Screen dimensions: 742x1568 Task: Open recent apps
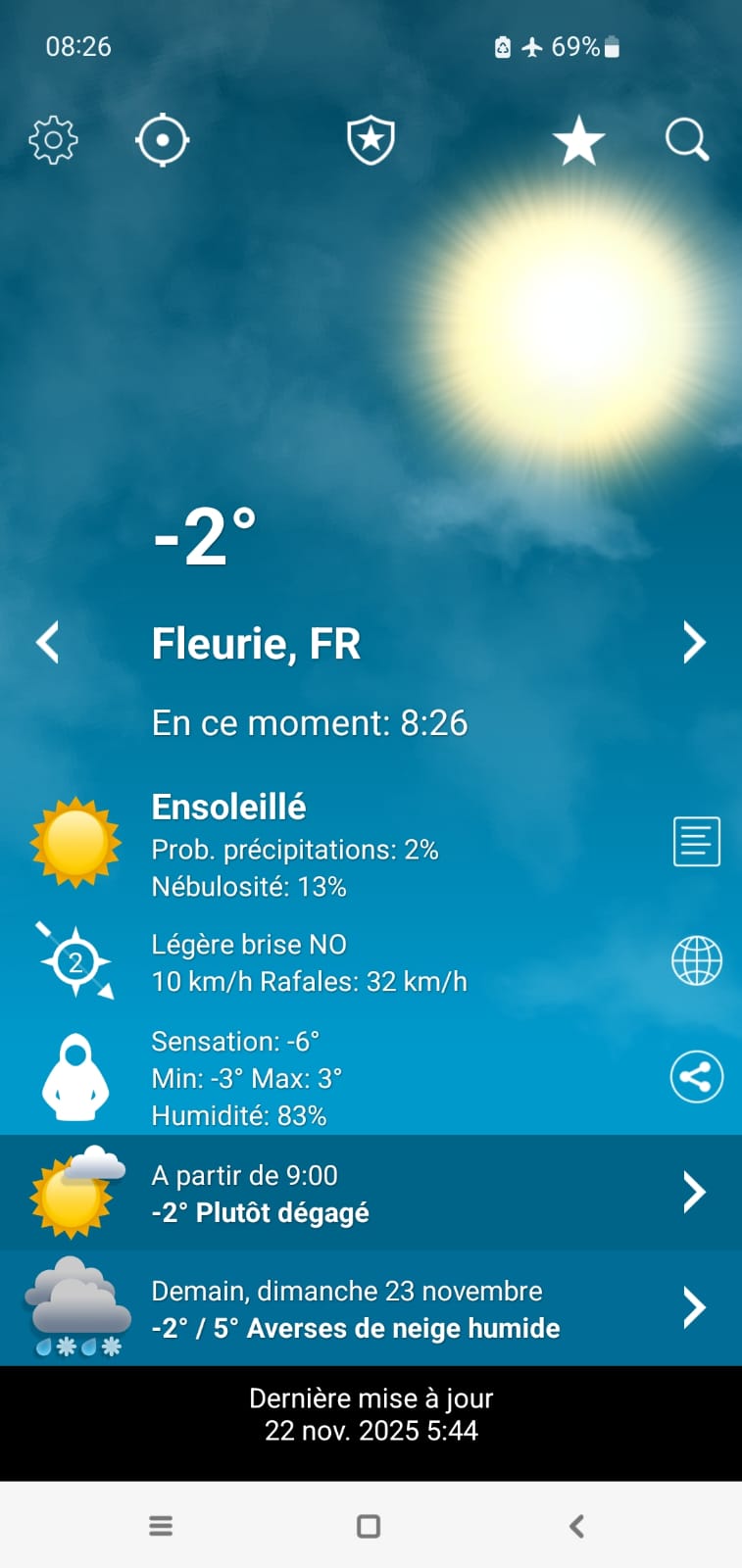161,1526
